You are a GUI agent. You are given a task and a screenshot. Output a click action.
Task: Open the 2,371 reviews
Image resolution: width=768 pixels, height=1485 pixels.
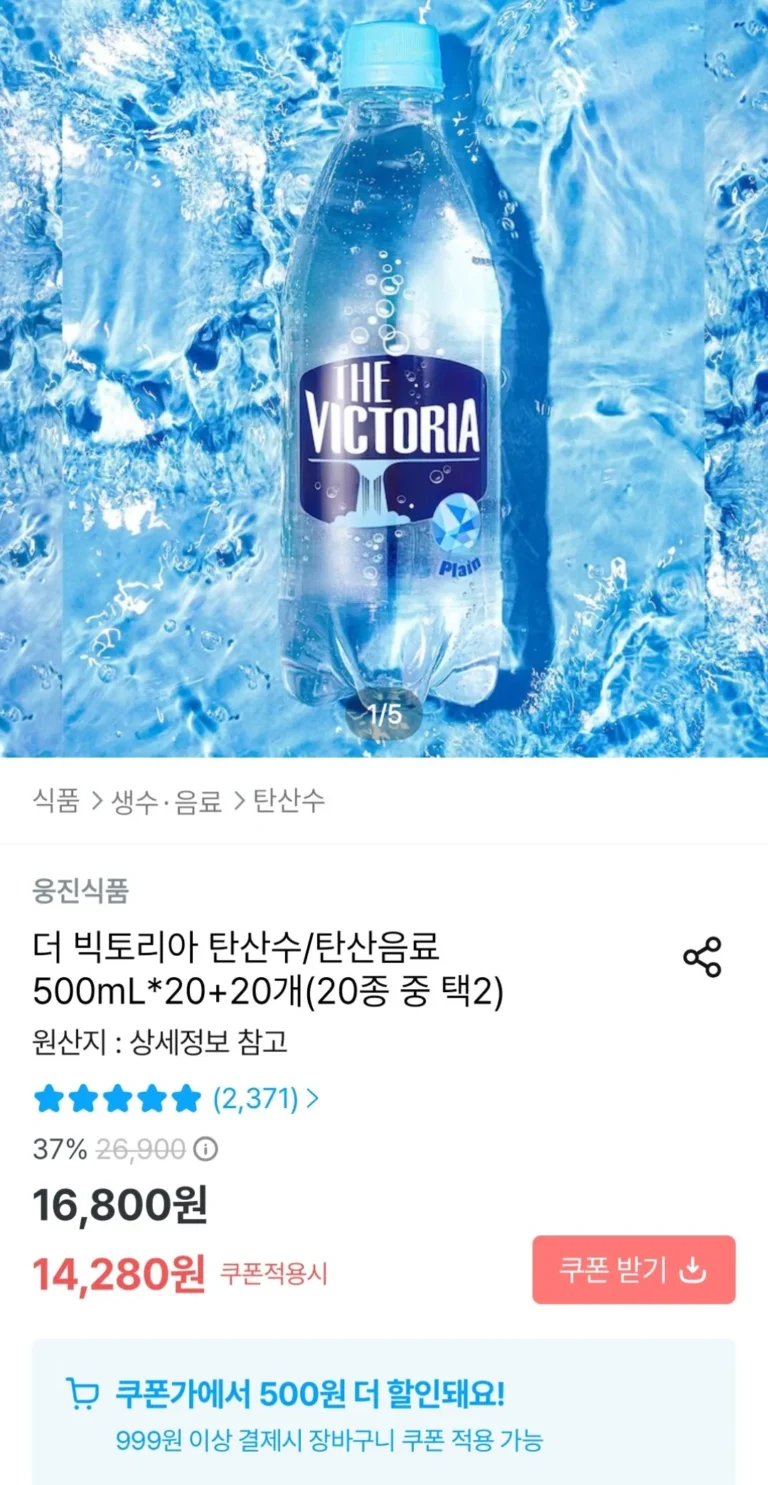coord(264,1099)
